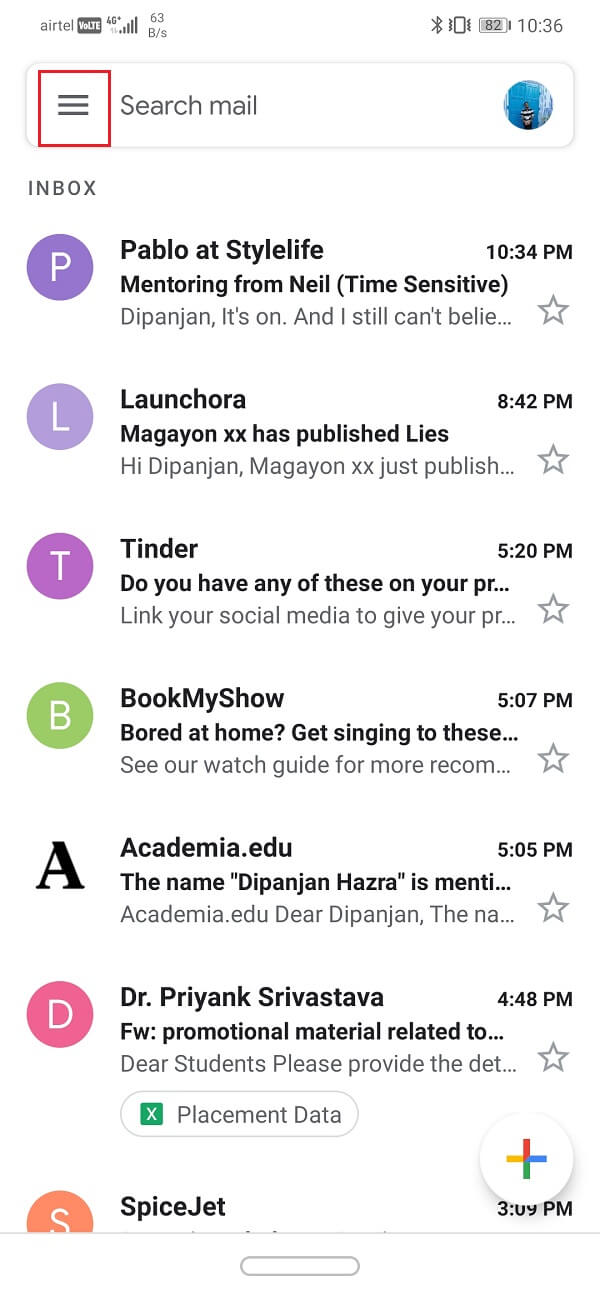Screen dimensions: 600x1300
Task: Star the Pablo at Stylelife email
Action: 553,311
